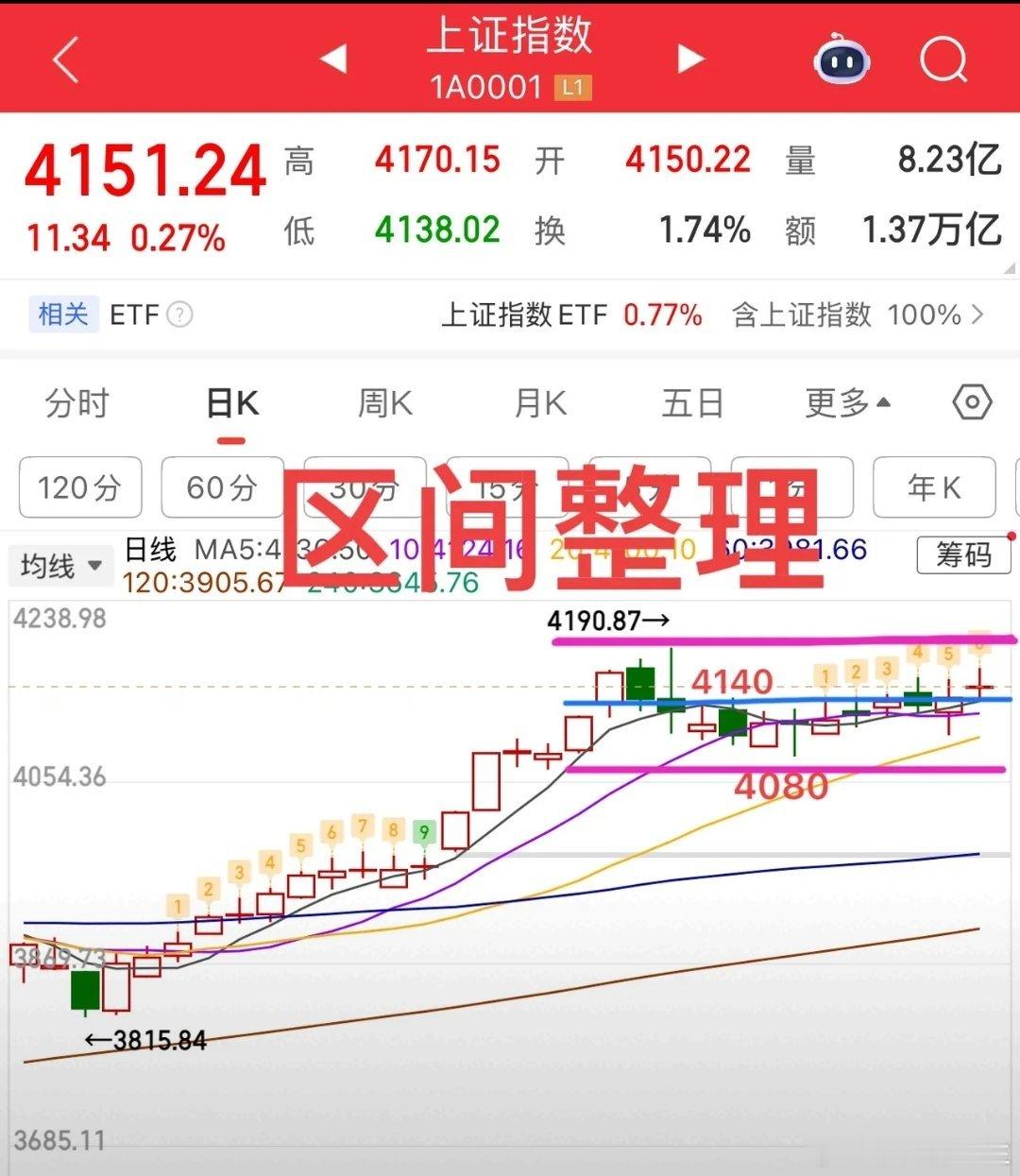Open the 分时 intraday chart tab
Image resolution: width=1020 pixels, height=1176 pixels.
(76, 402)
